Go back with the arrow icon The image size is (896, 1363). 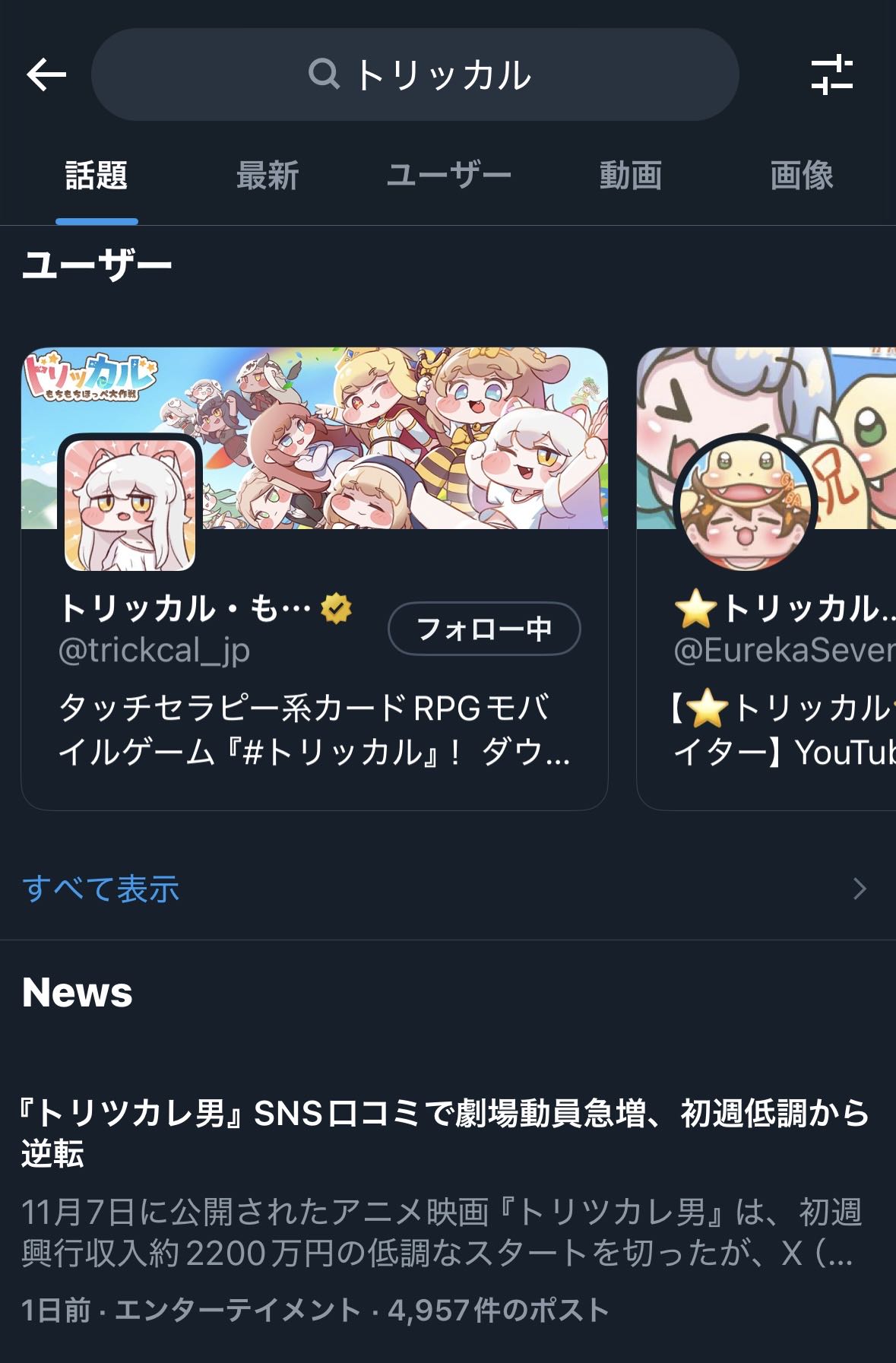point(46,74)
